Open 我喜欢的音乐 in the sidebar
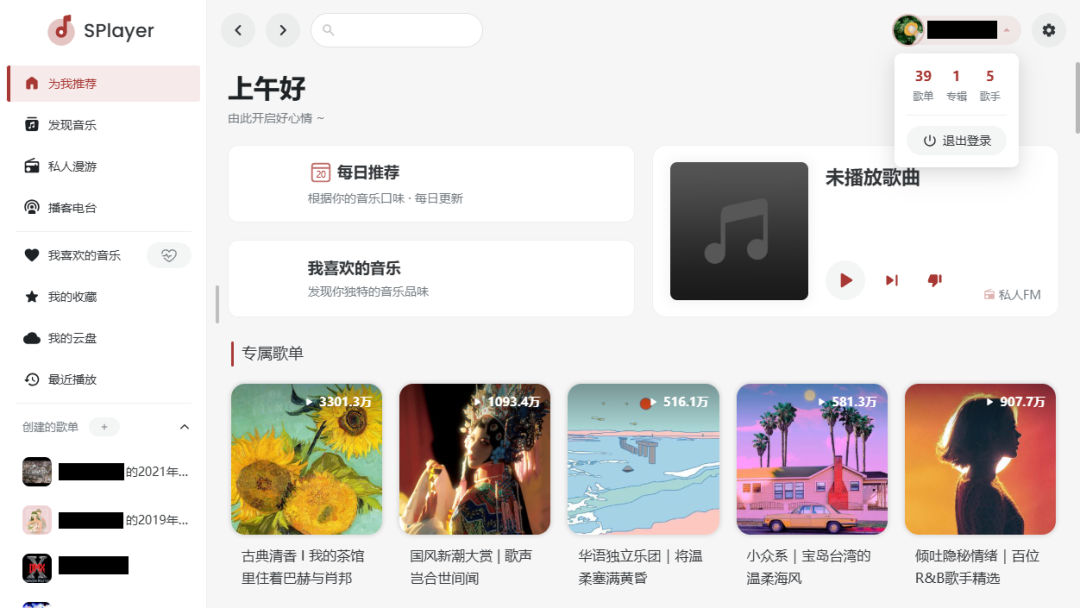1080x608 pixels. [x=84, y=255]
